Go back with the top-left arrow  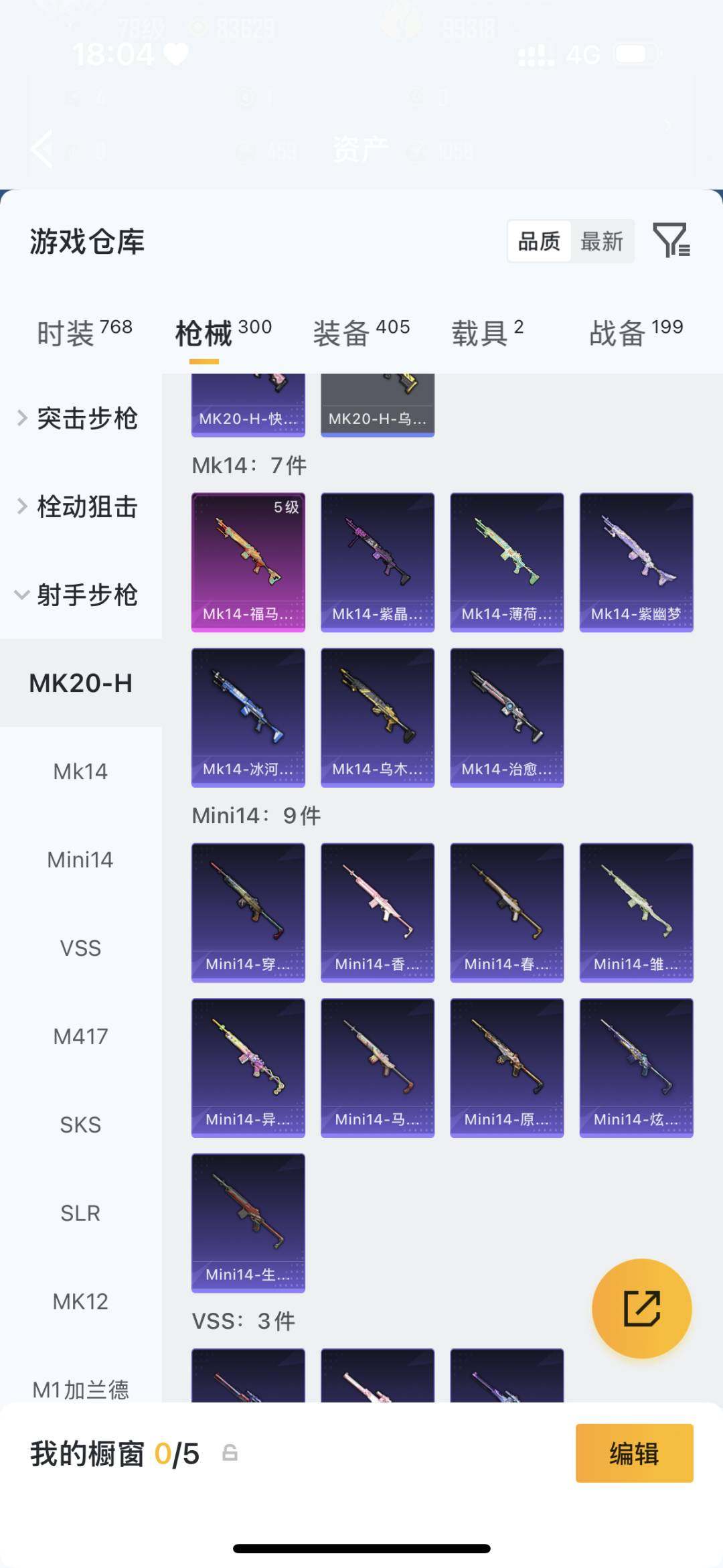coord(42,150)
